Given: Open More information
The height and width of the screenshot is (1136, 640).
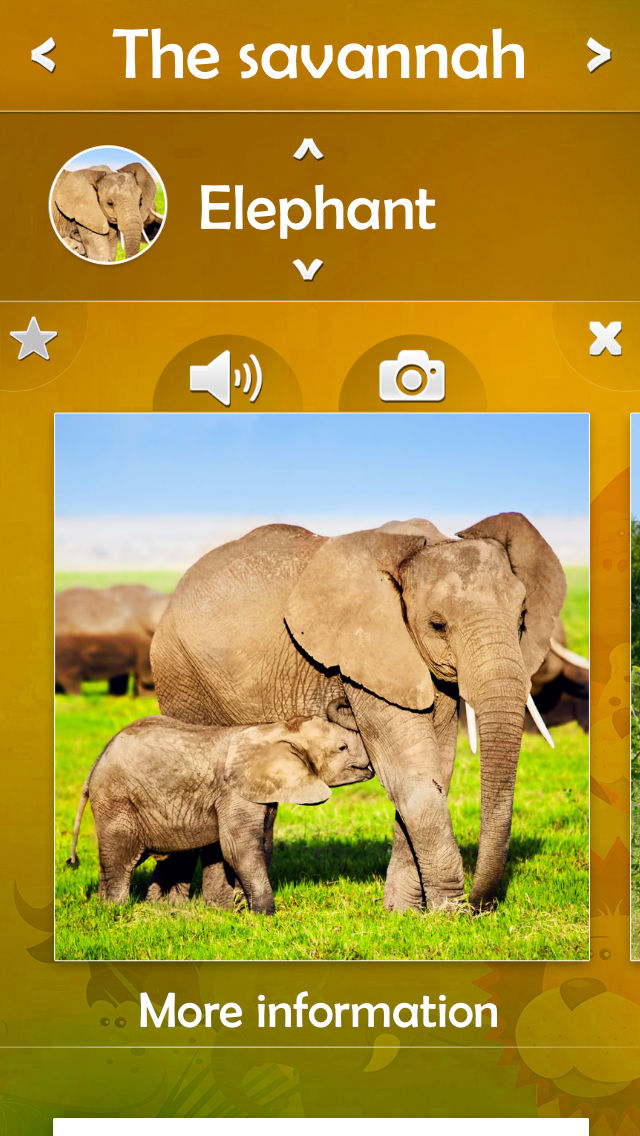Looking at the screenshot, I should (318, 1010).
